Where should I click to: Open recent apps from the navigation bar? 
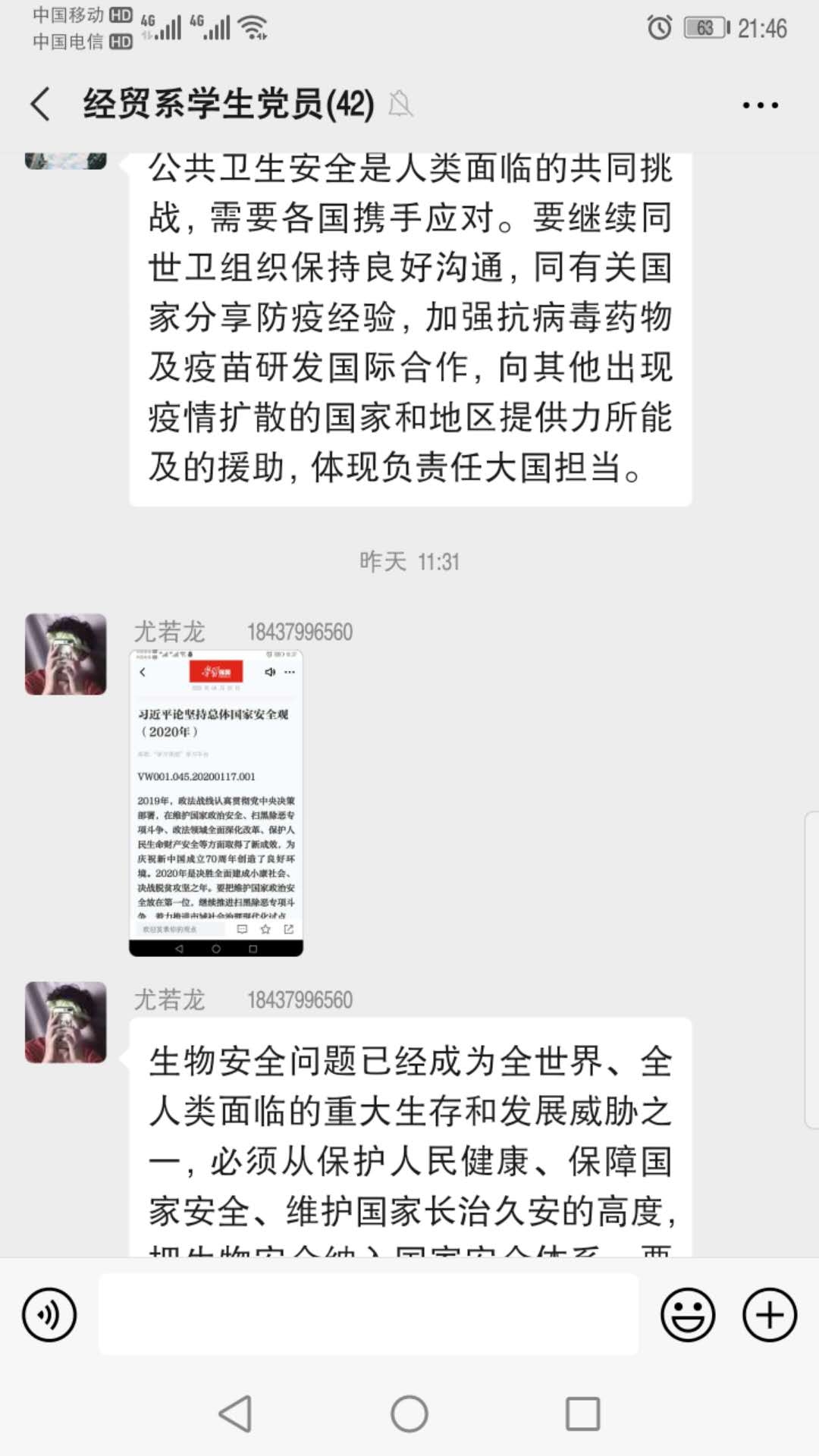[582, 1414]
